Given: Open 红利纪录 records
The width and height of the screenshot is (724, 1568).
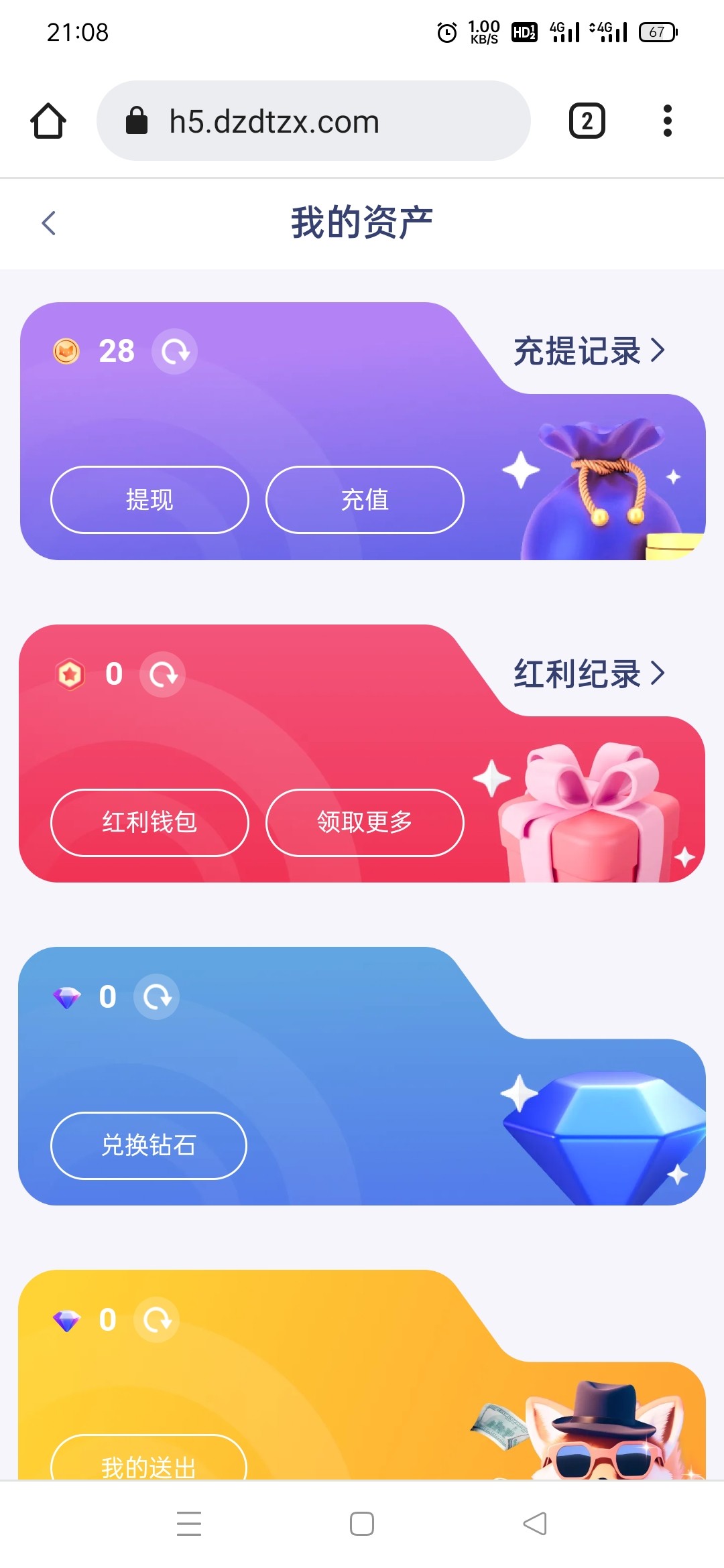Looking at the screenshot, I should tap(589, 673).
